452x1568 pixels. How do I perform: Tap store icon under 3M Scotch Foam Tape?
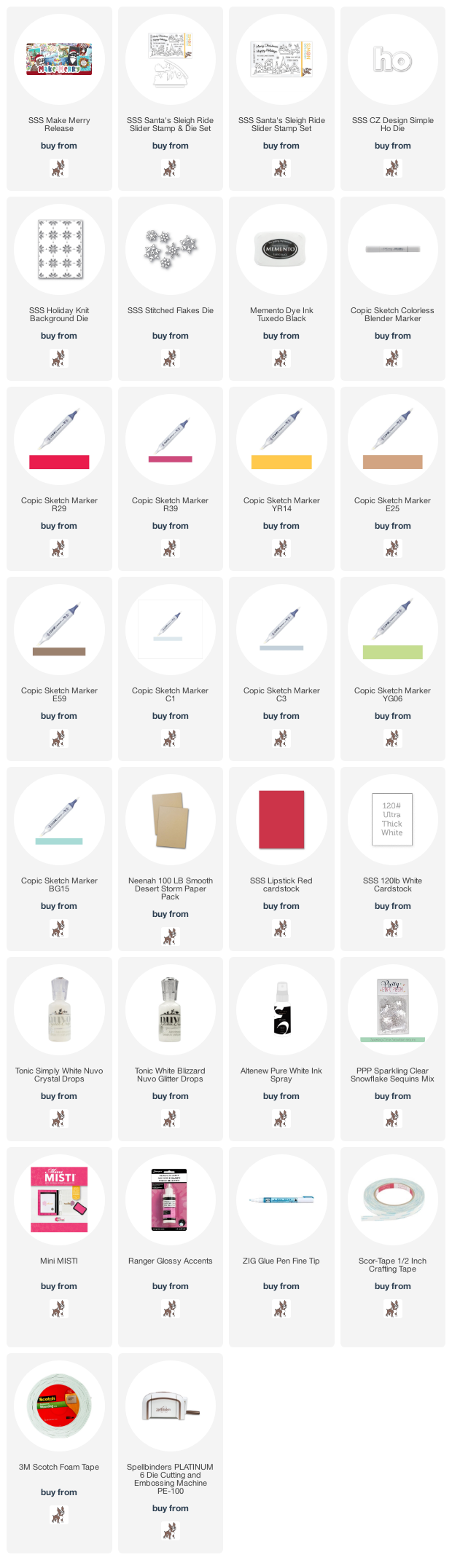point(59,1515)
